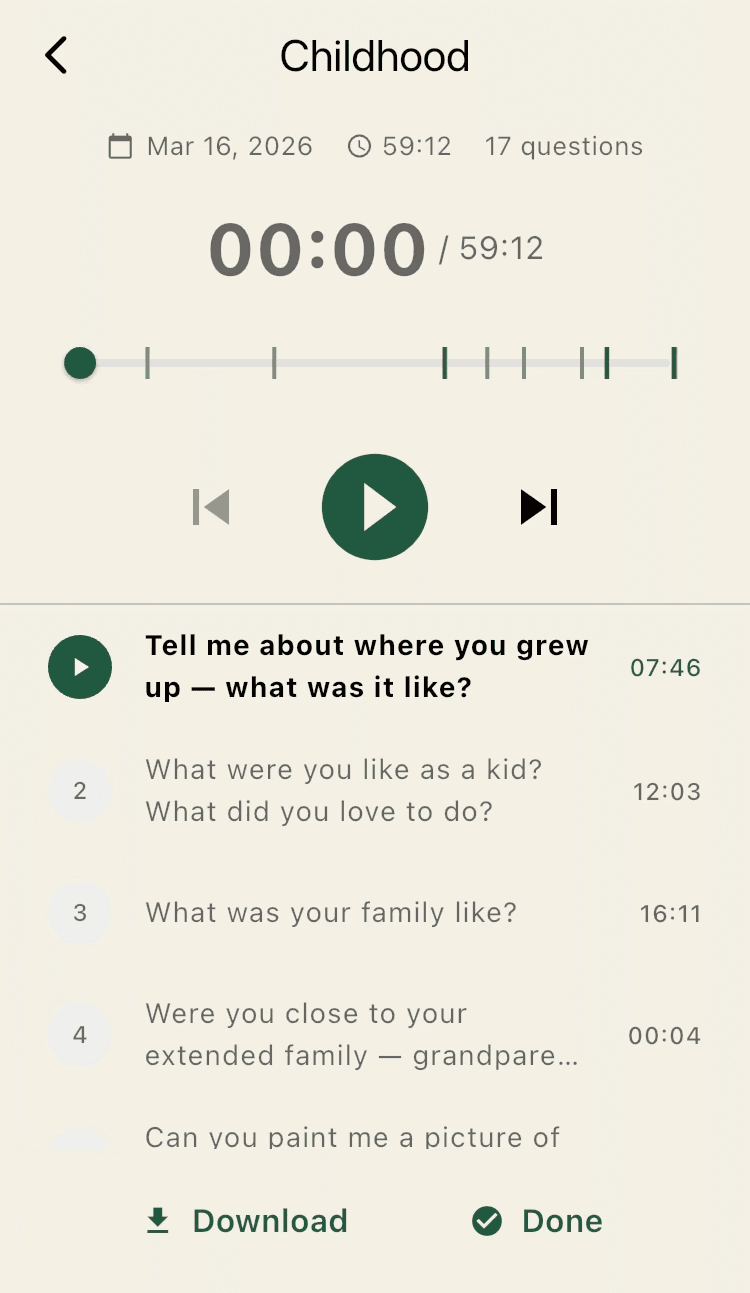750x1293 pixels.
Task: Open question 2 'What were you like as a kid?'
Action: coord(343,790)
